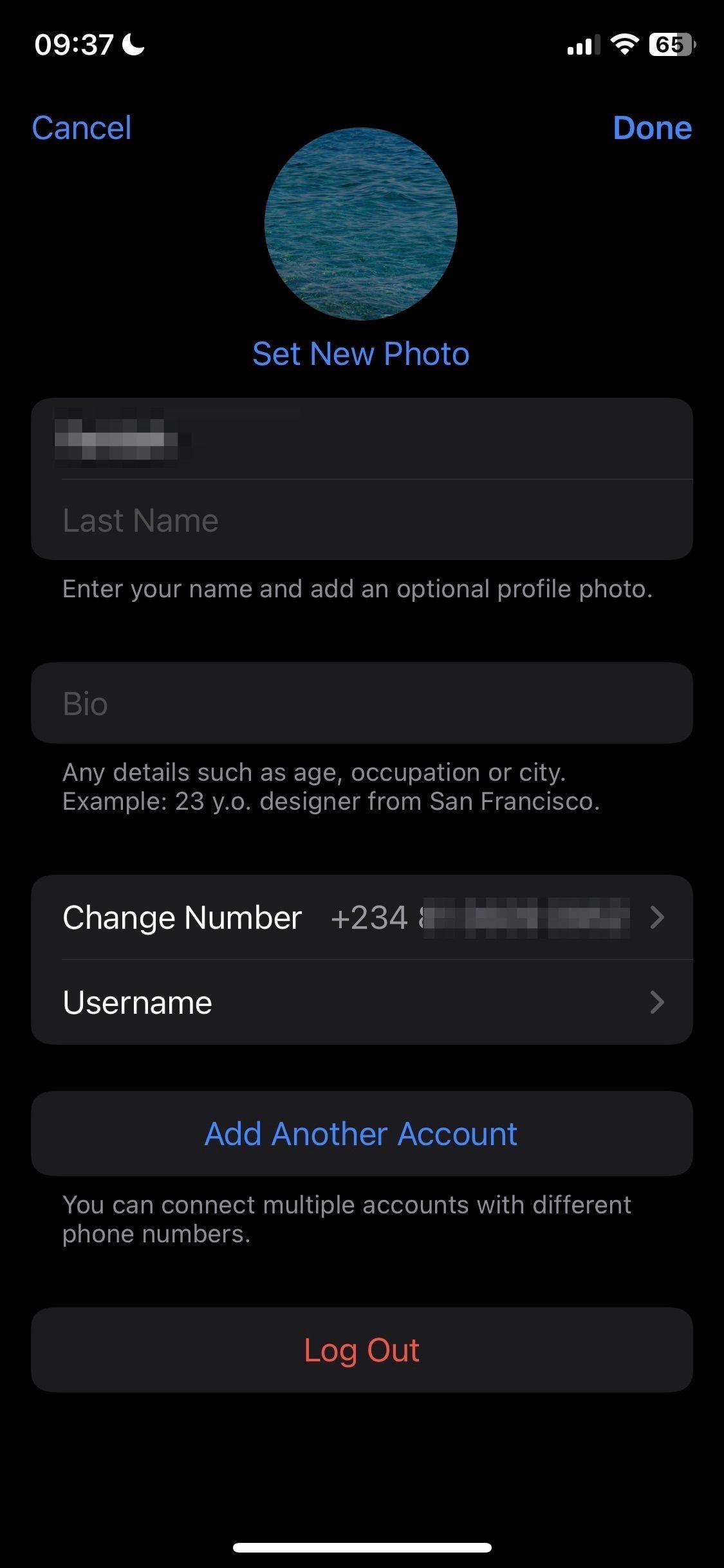Screen dimensions: 724x1568
Task: Tap the circular profile photo
Action: tap(362, 224)
